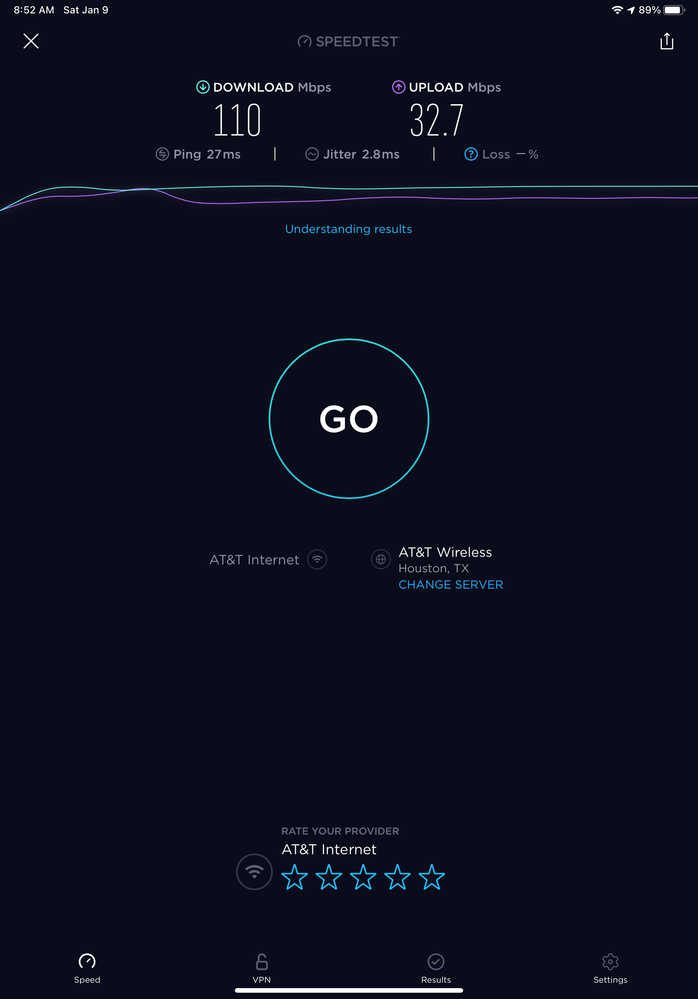Share the speed test result
Viewport: 698px width, 999px height.
pyautogui.click(x=667, y=41)
